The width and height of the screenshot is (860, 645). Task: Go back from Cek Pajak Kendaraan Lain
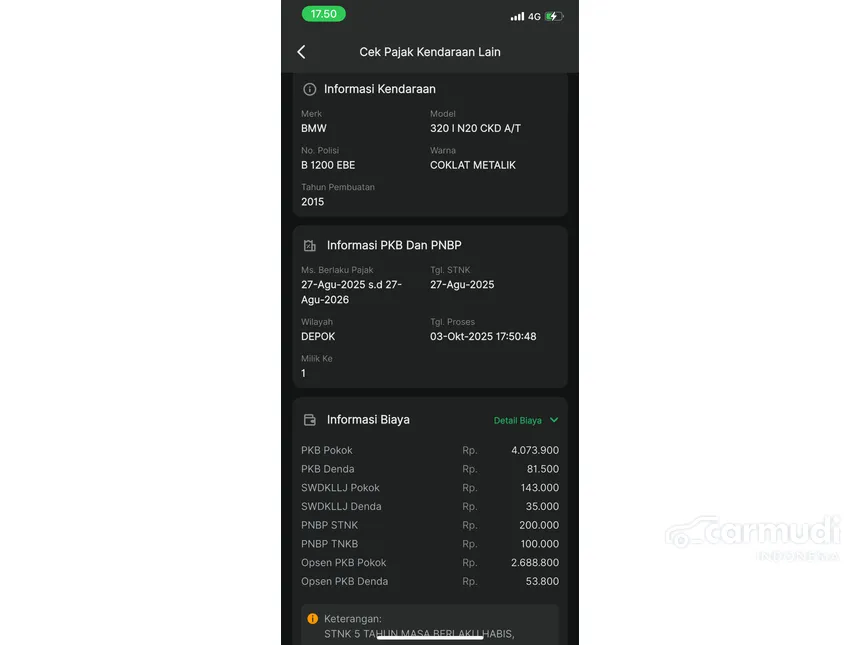point(301,52)
